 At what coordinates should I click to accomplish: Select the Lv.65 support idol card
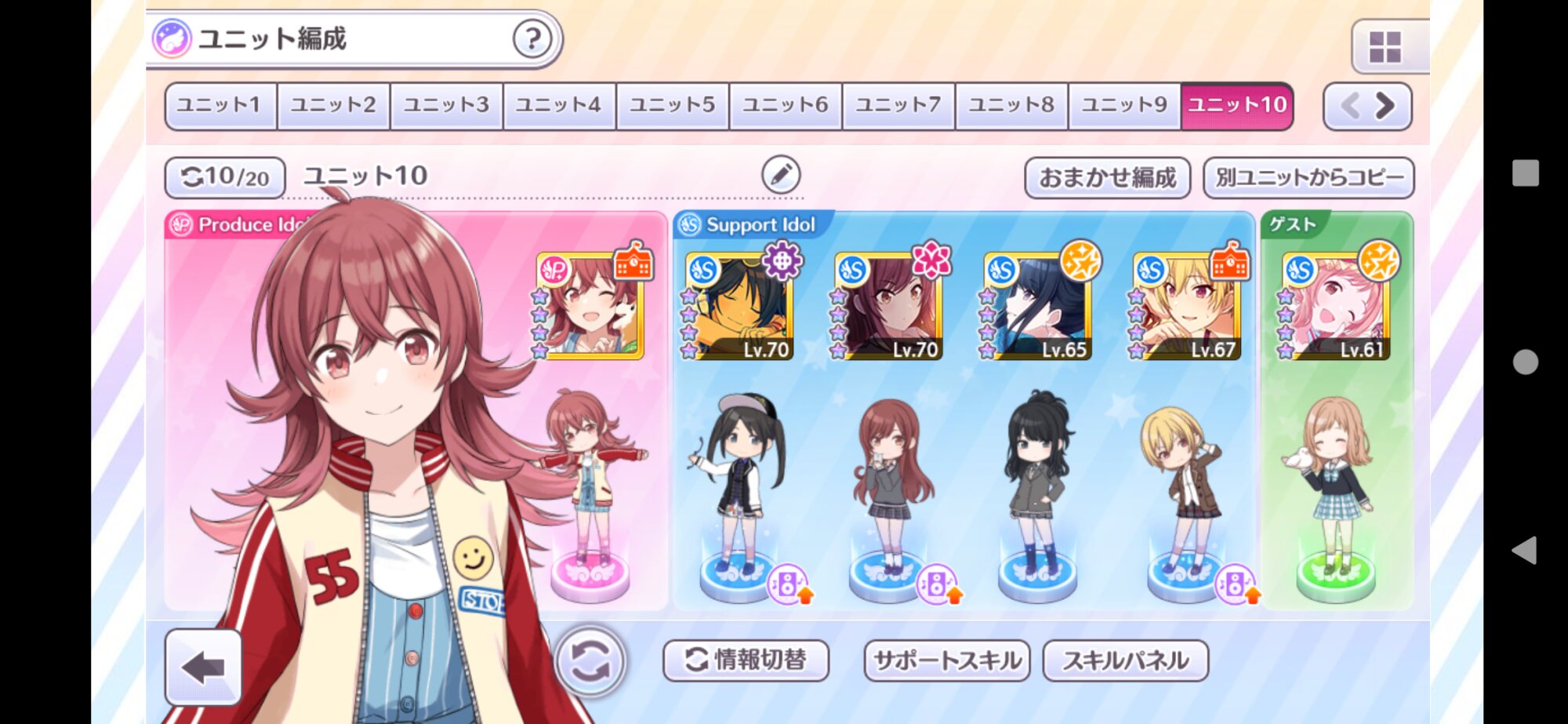(1037, 307)
